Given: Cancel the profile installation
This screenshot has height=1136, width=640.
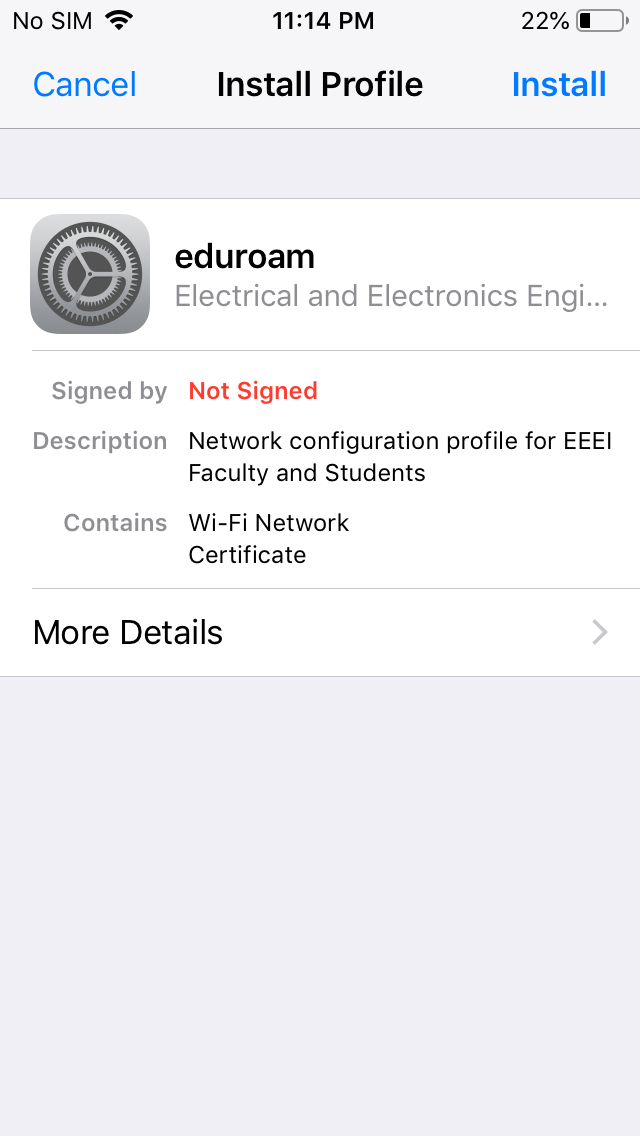Looking at the screenshot, I should pyautogui.click(x=85, y=85).
